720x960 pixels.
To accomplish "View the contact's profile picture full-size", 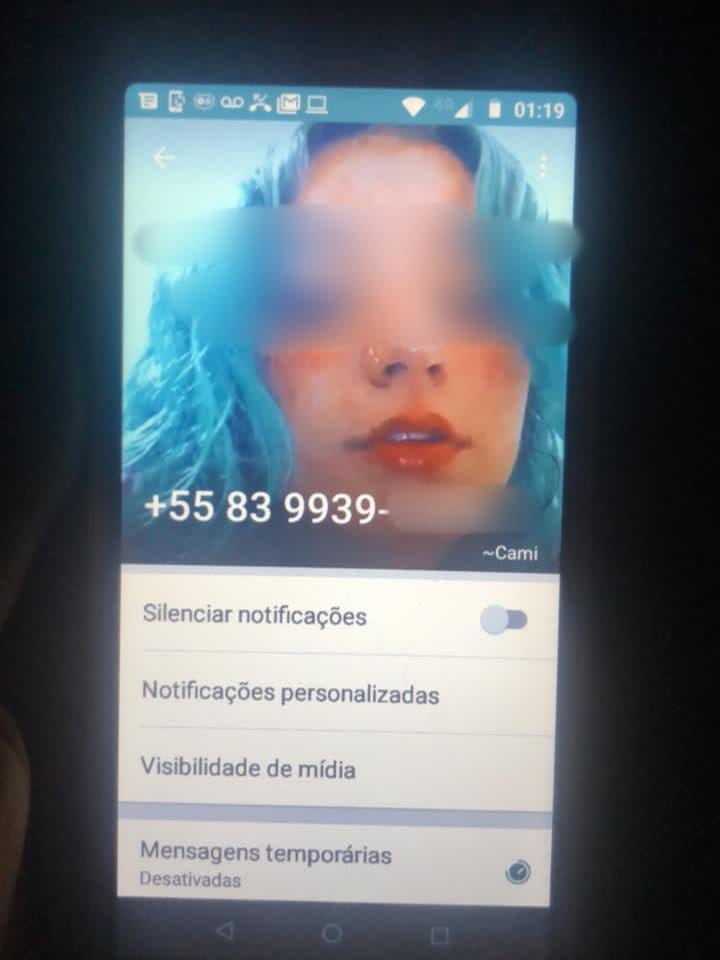I will [x=350, y=350].
